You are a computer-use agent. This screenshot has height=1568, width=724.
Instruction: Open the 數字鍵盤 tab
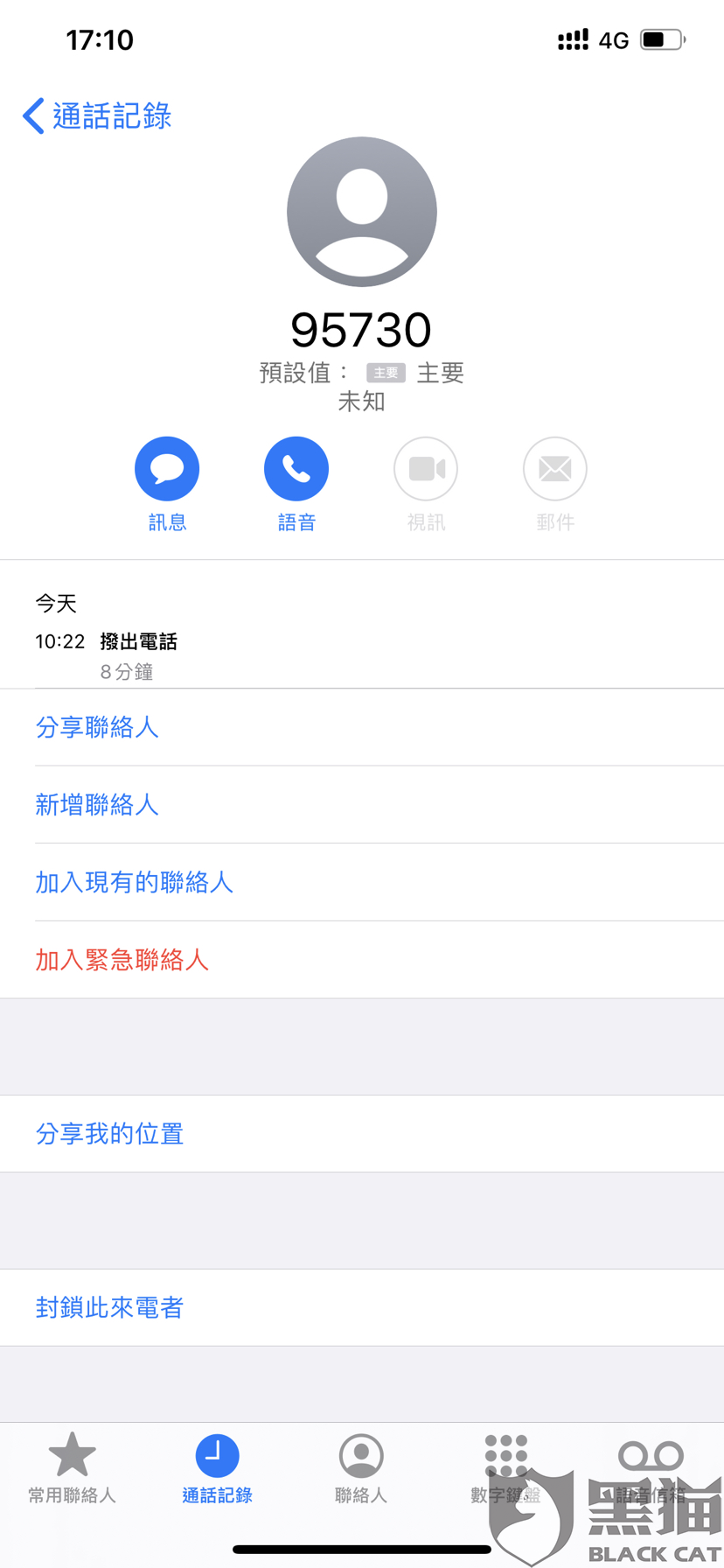click(x=505, y=1468)
